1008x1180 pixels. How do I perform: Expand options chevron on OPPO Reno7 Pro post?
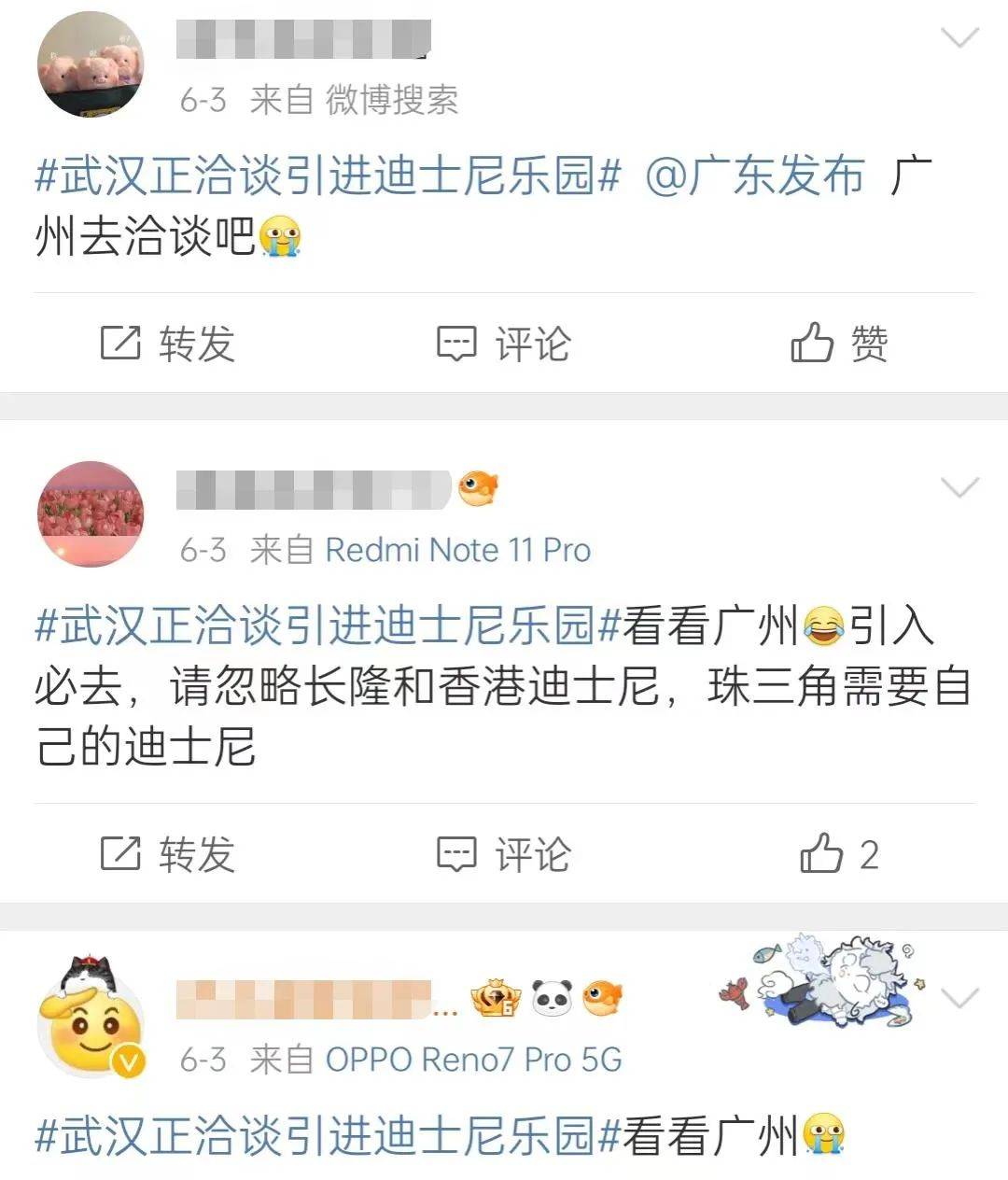coord(959,998)
